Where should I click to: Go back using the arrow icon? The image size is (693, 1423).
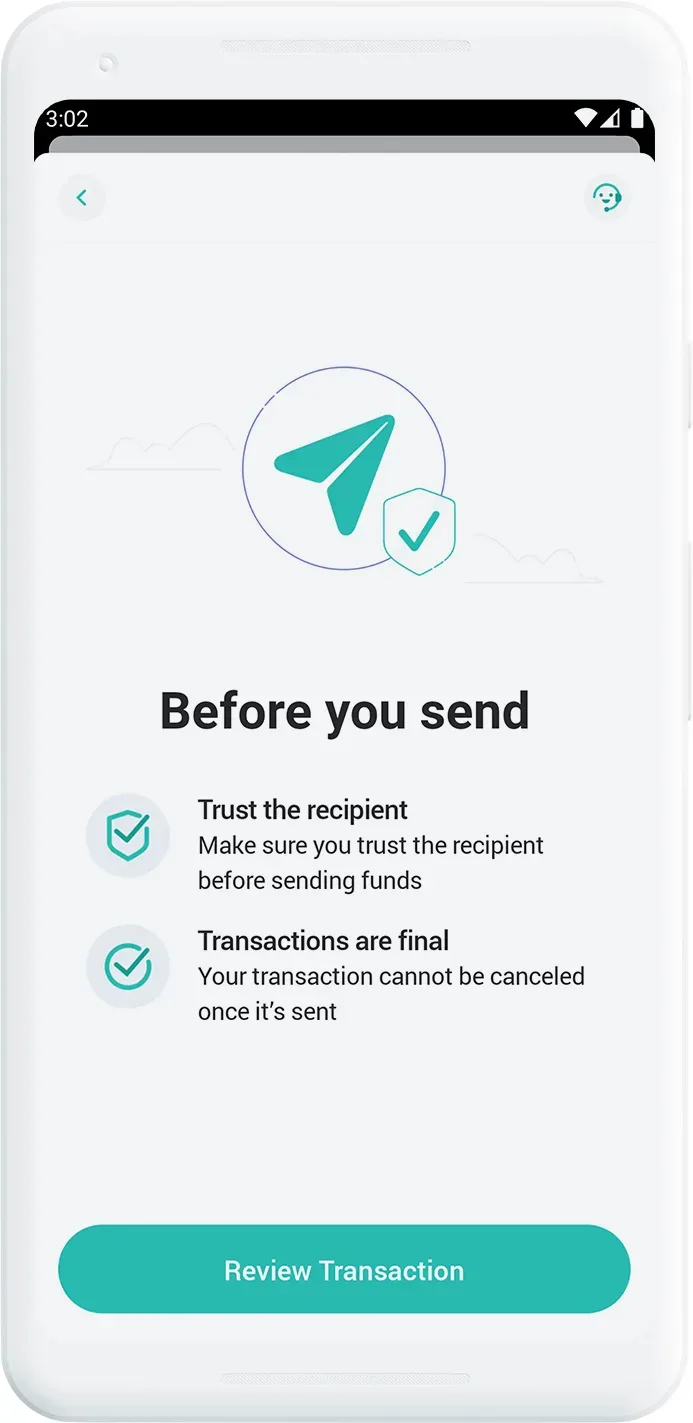pyautogui.click(x=82, y=198)
